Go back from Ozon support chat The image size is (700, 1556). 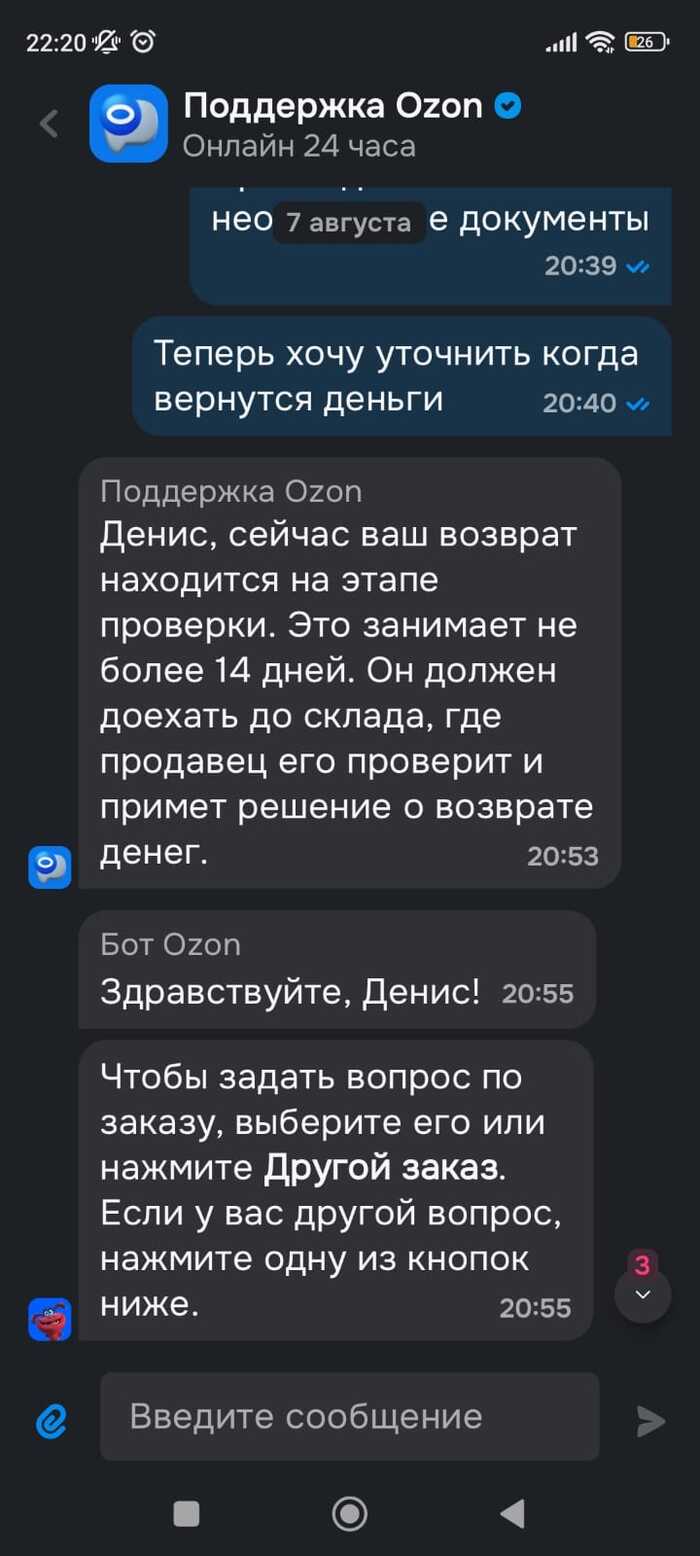click(x=48, y=124)
